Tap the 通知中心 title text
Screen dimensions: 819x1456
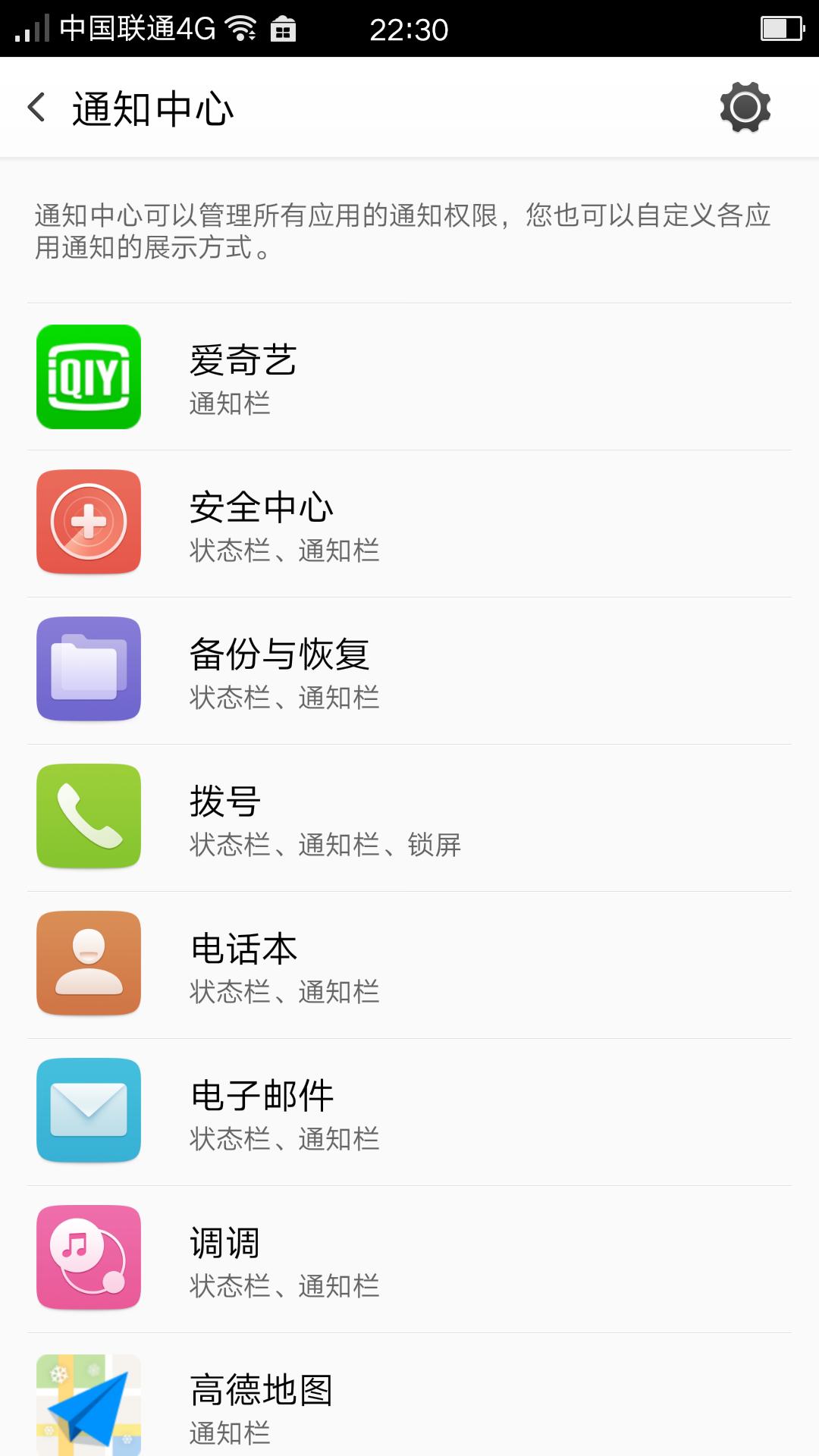pyautogui.click(x=152, y=108)
